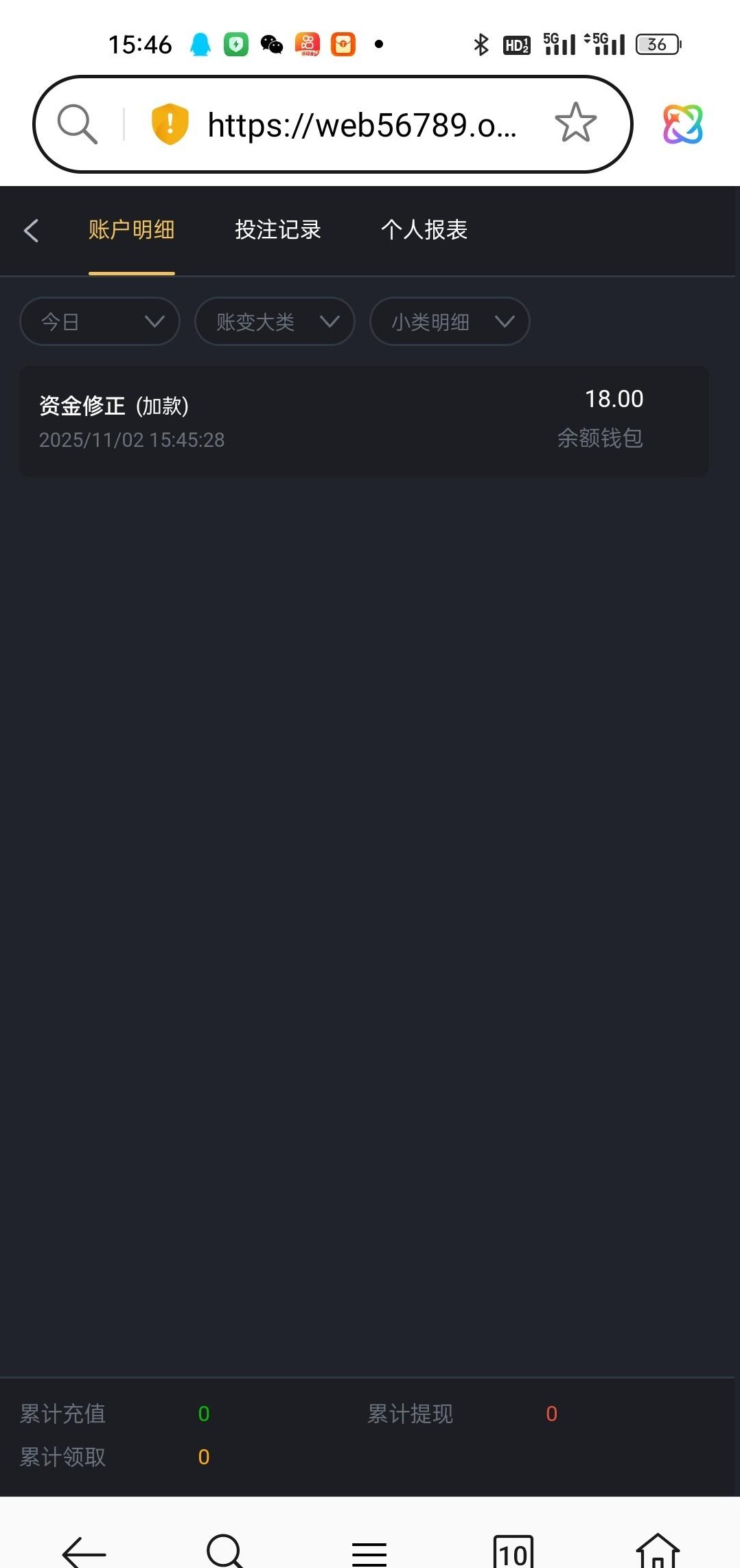740x1568 pixels.
Task: Select the 账户明细 tab
Action: click(x=131, y=230)
